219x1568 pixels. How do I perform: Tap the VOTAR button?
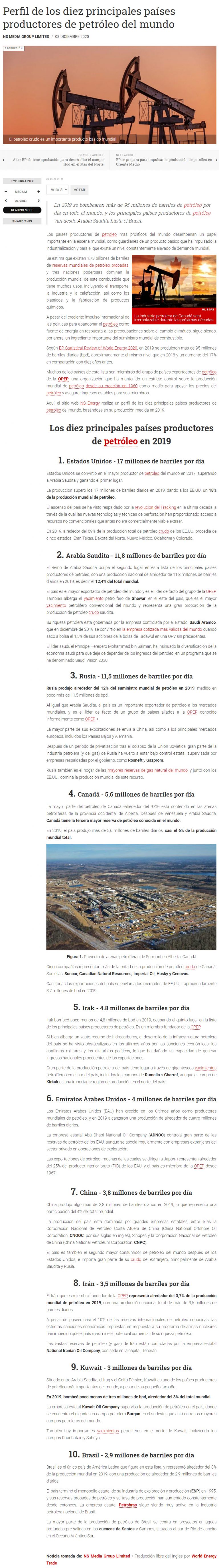pyautogui.click(x=79, y=189)
